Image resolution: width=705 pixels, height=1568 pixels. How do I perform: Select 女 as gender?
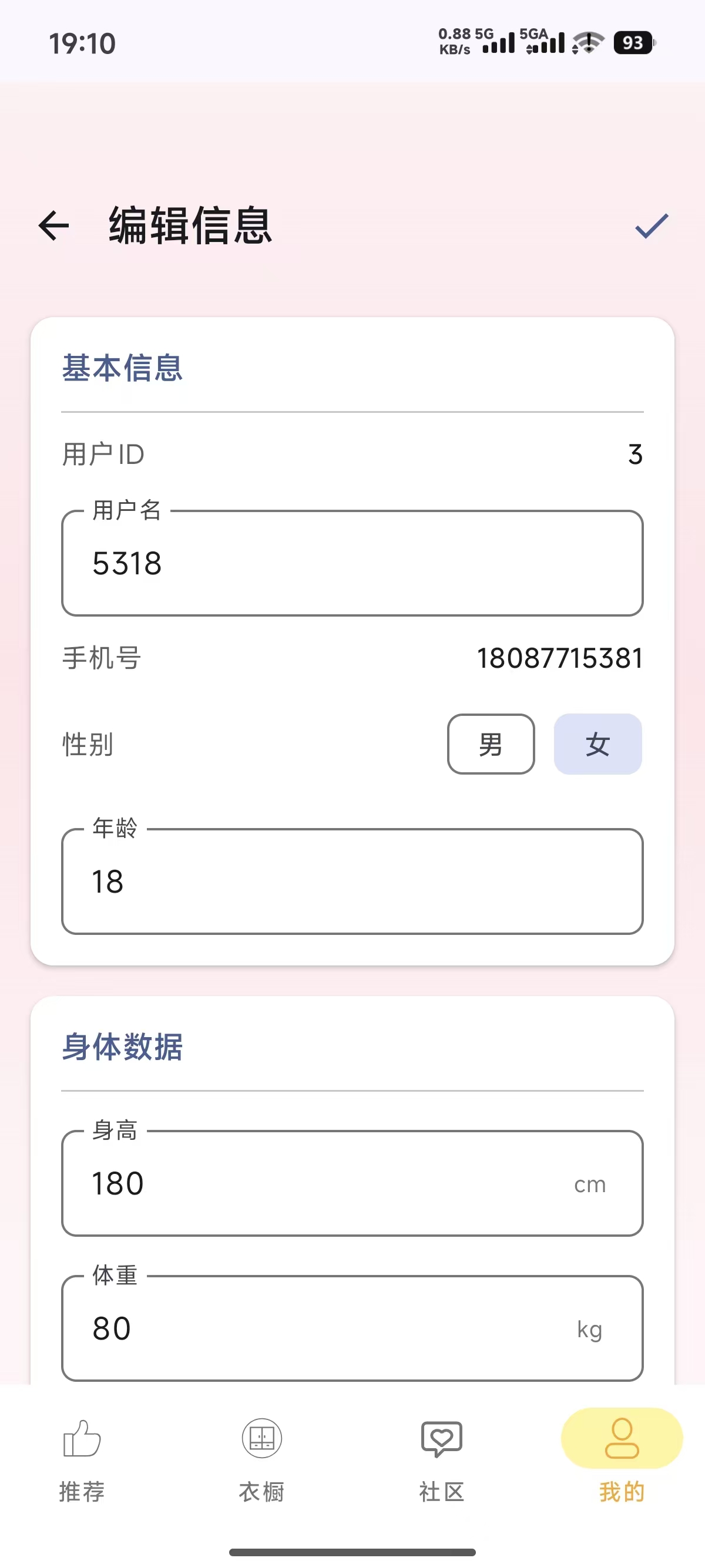coord(597,744)
